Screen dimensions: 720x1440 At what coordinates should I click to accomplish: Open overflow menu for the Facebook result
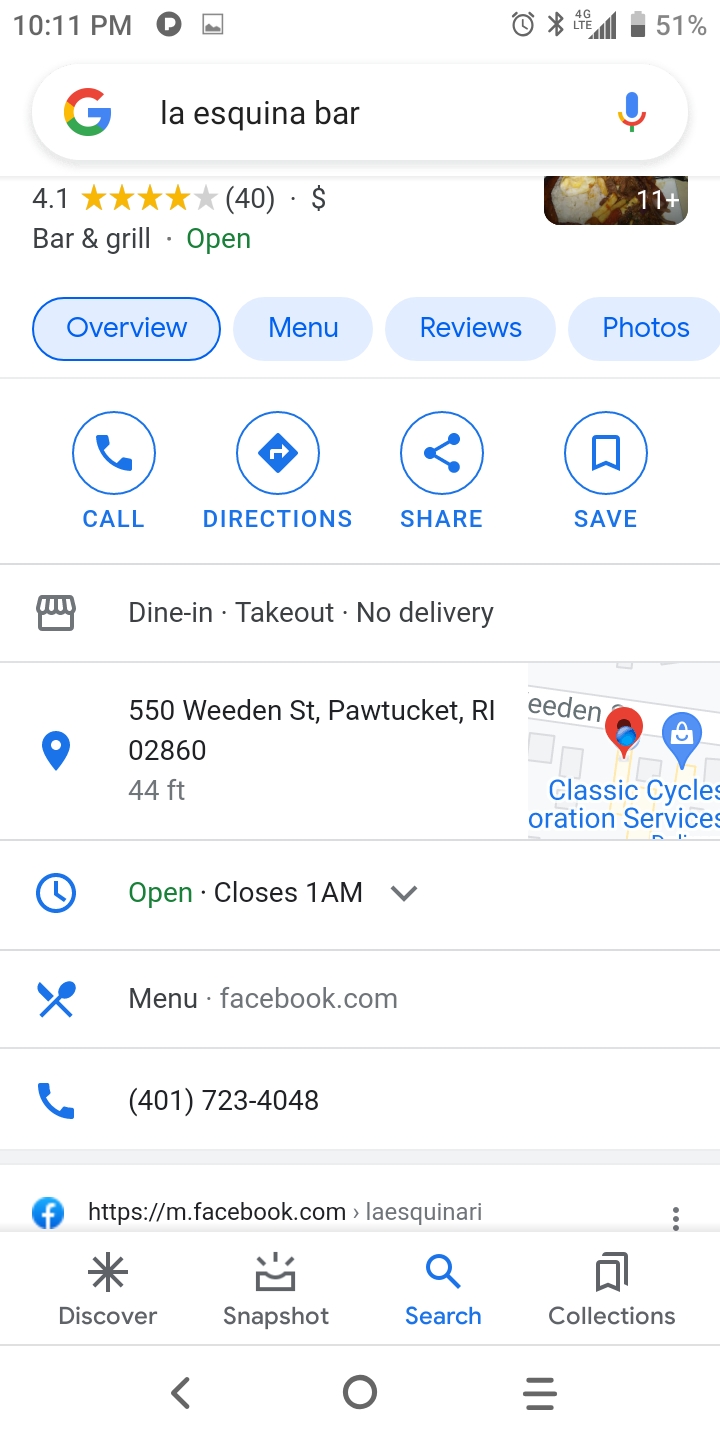(x=676, y=1217)
